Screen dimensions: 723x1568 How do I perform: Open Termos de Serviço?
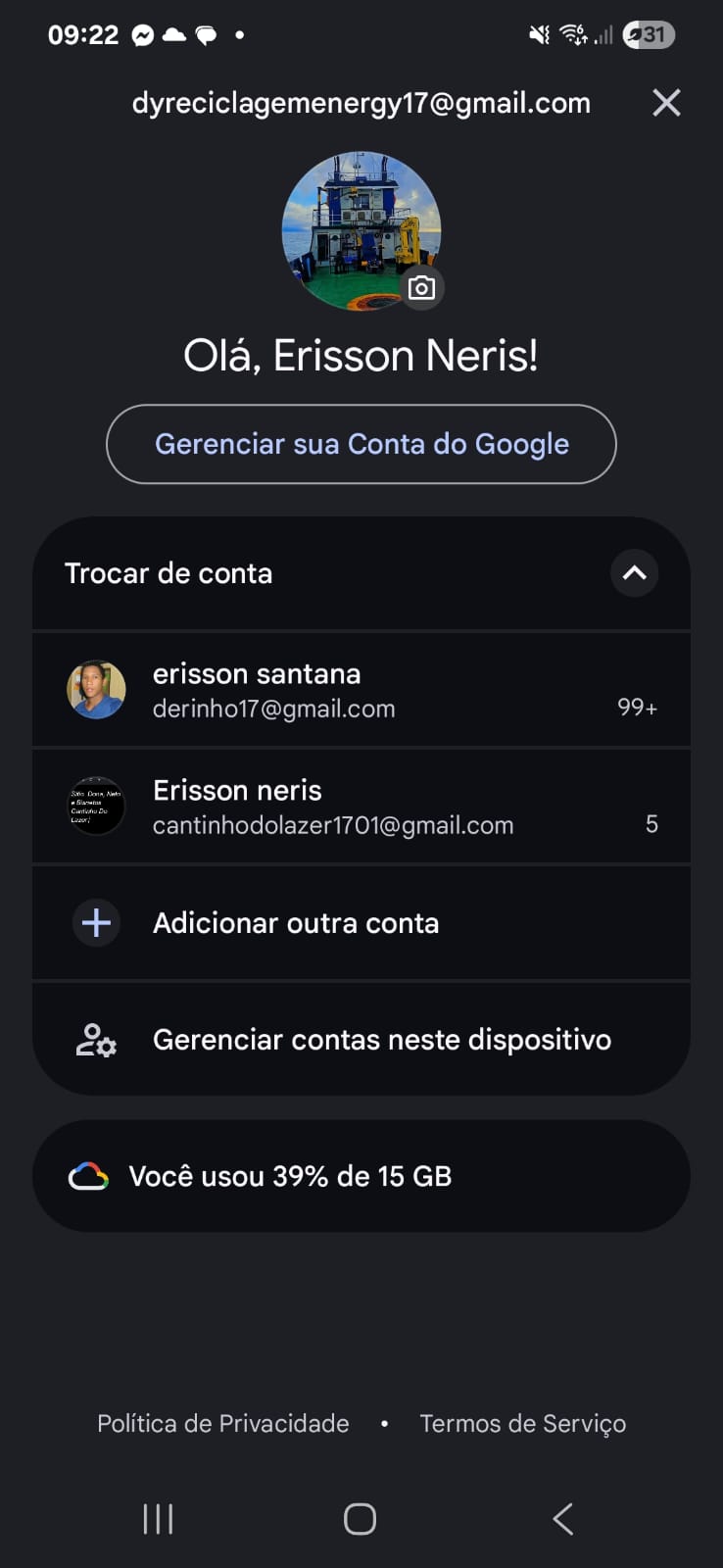click(523, 1423)
